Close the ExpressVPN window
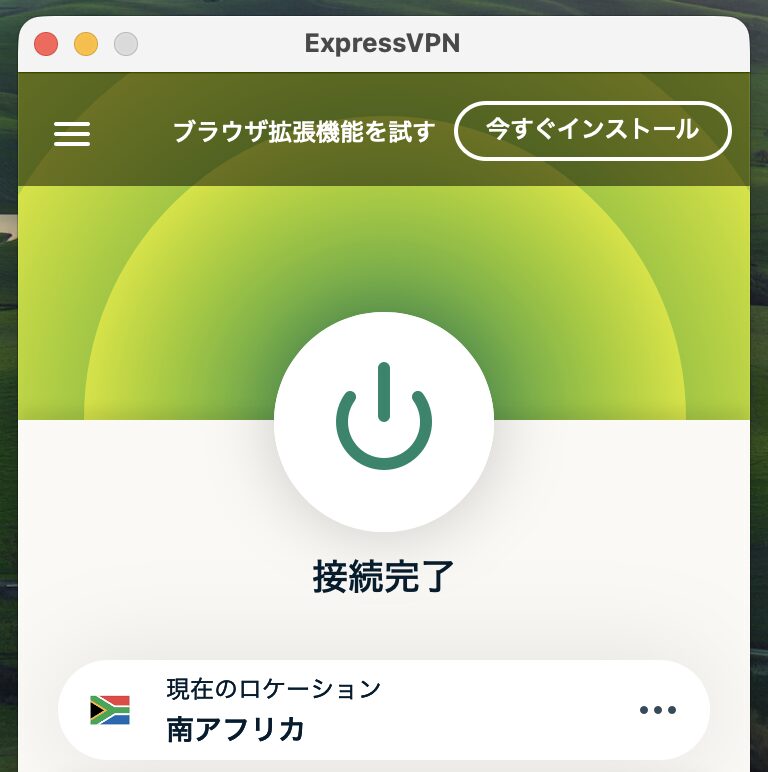Image resolution: width=768 pixels, height=772 pixels. tap(46, 44)
